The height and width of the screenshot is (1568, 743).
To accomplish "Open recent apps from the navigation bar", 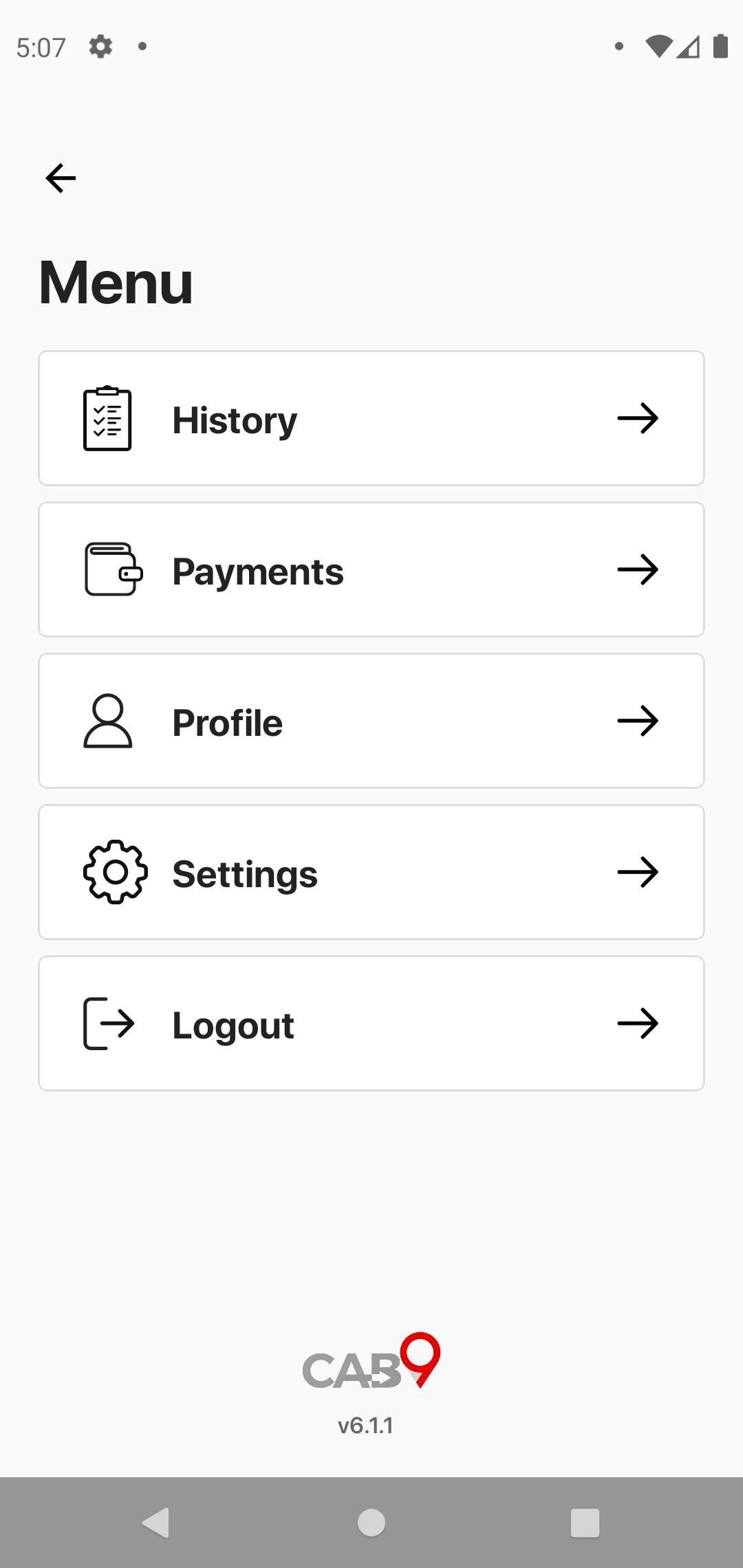I will click(x=585, y=1523).
